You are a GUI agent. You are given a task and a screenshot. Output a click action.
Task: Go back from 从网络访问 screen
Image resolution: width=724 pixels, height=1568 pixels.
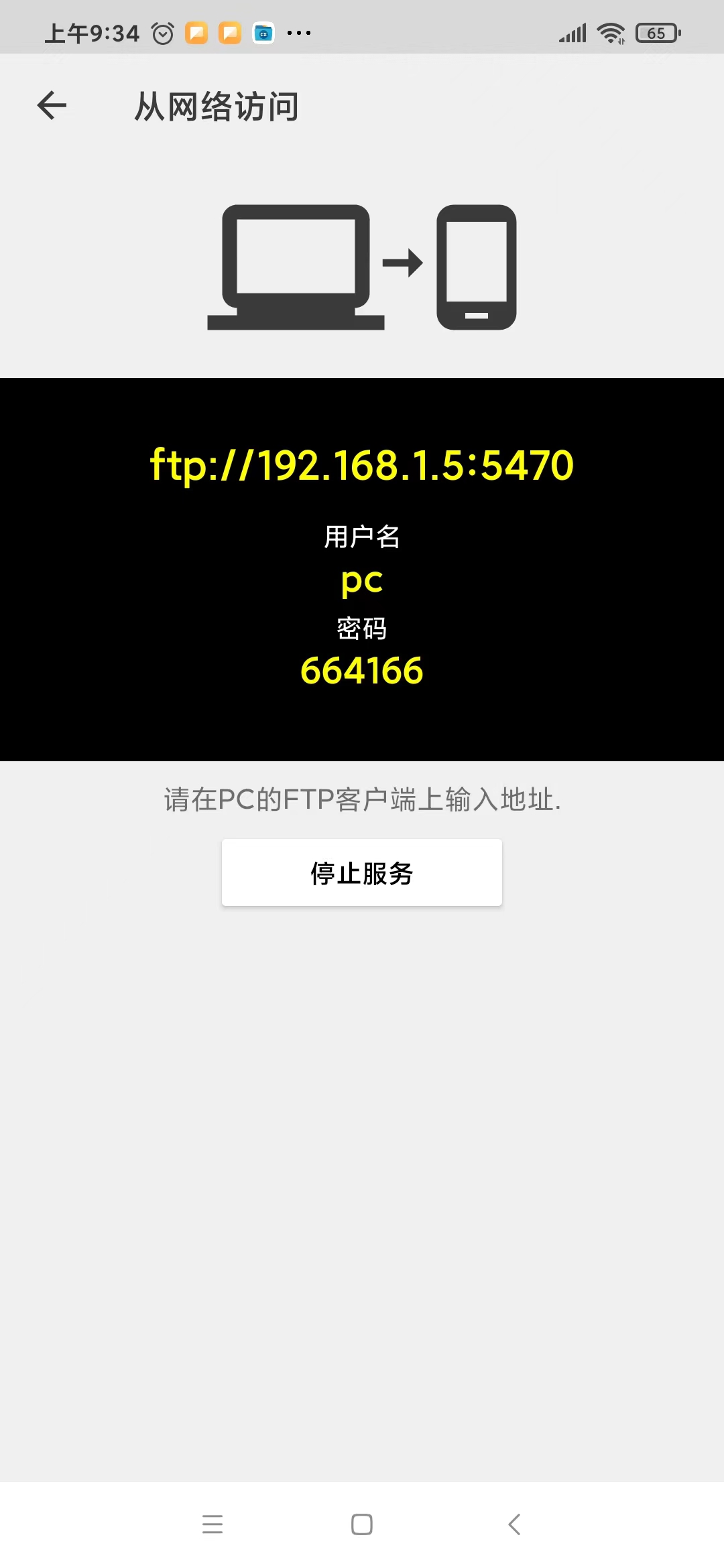(x=52, y=106)
